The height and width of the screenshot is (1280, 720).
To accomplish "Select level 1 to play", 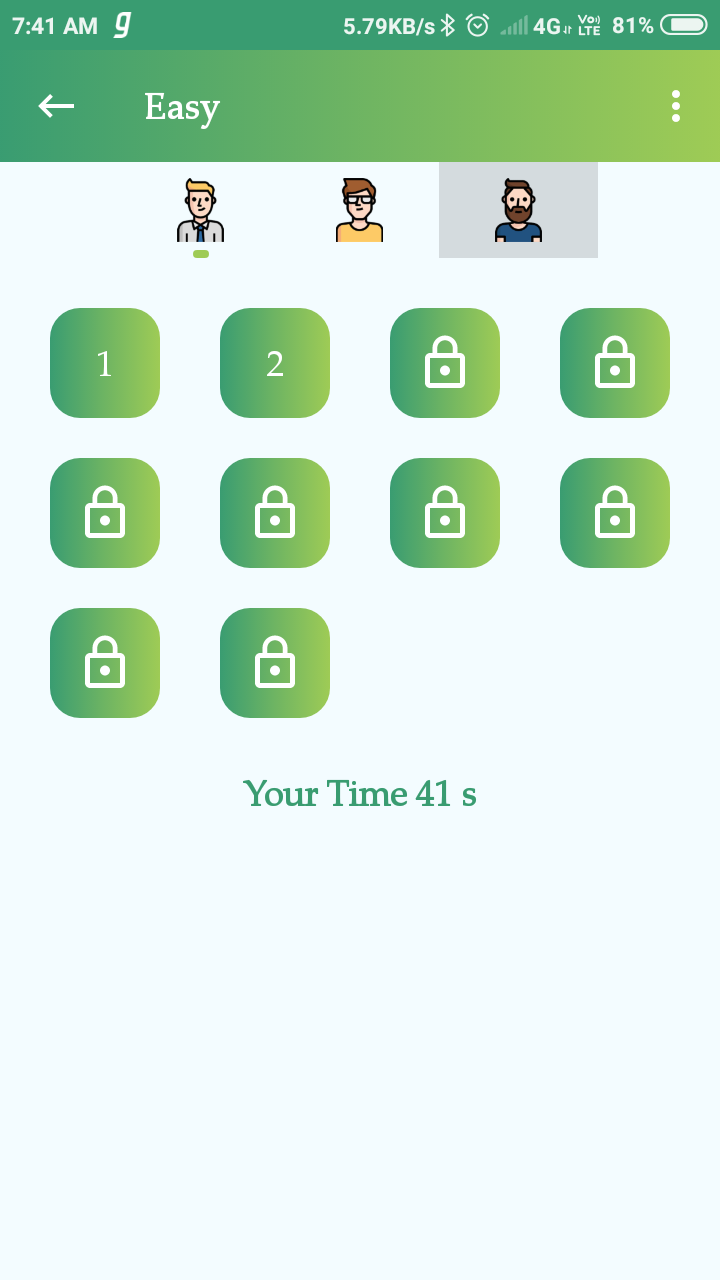I will (105, 362).
